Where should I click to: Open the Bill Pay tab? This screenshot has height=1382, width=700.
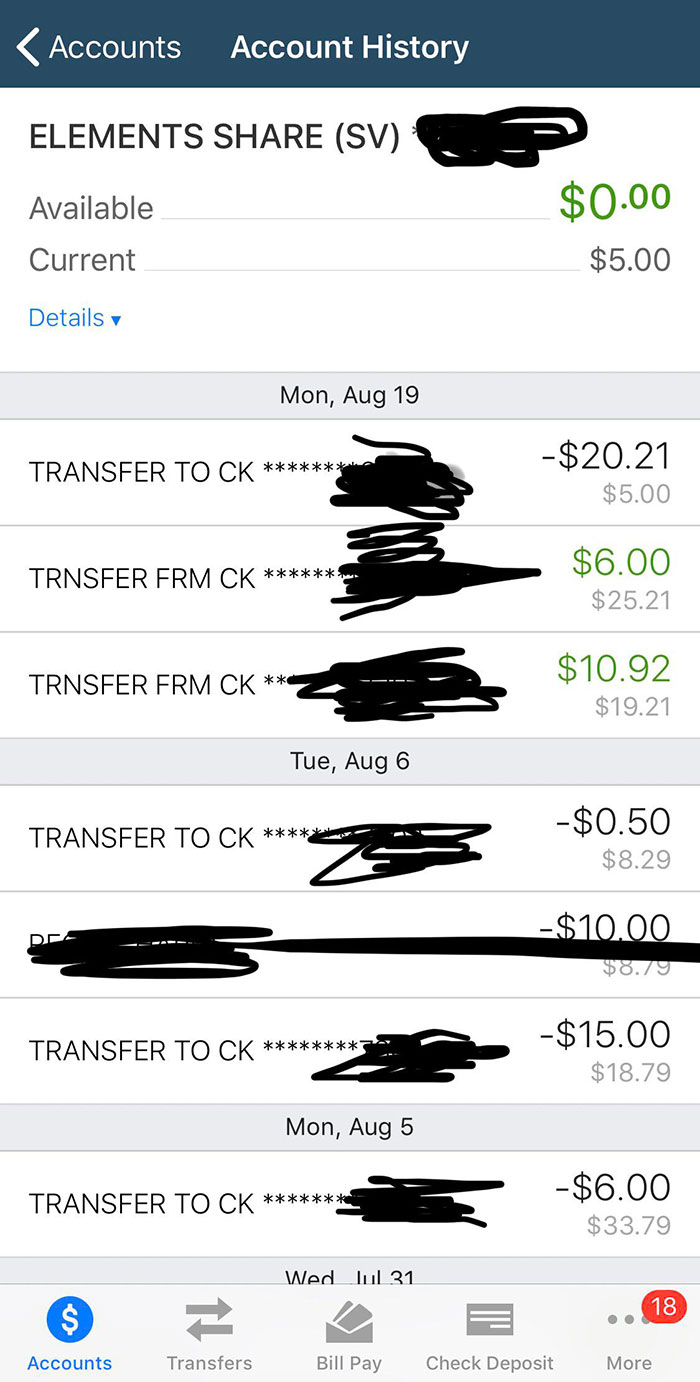(x=349, y=1335)
